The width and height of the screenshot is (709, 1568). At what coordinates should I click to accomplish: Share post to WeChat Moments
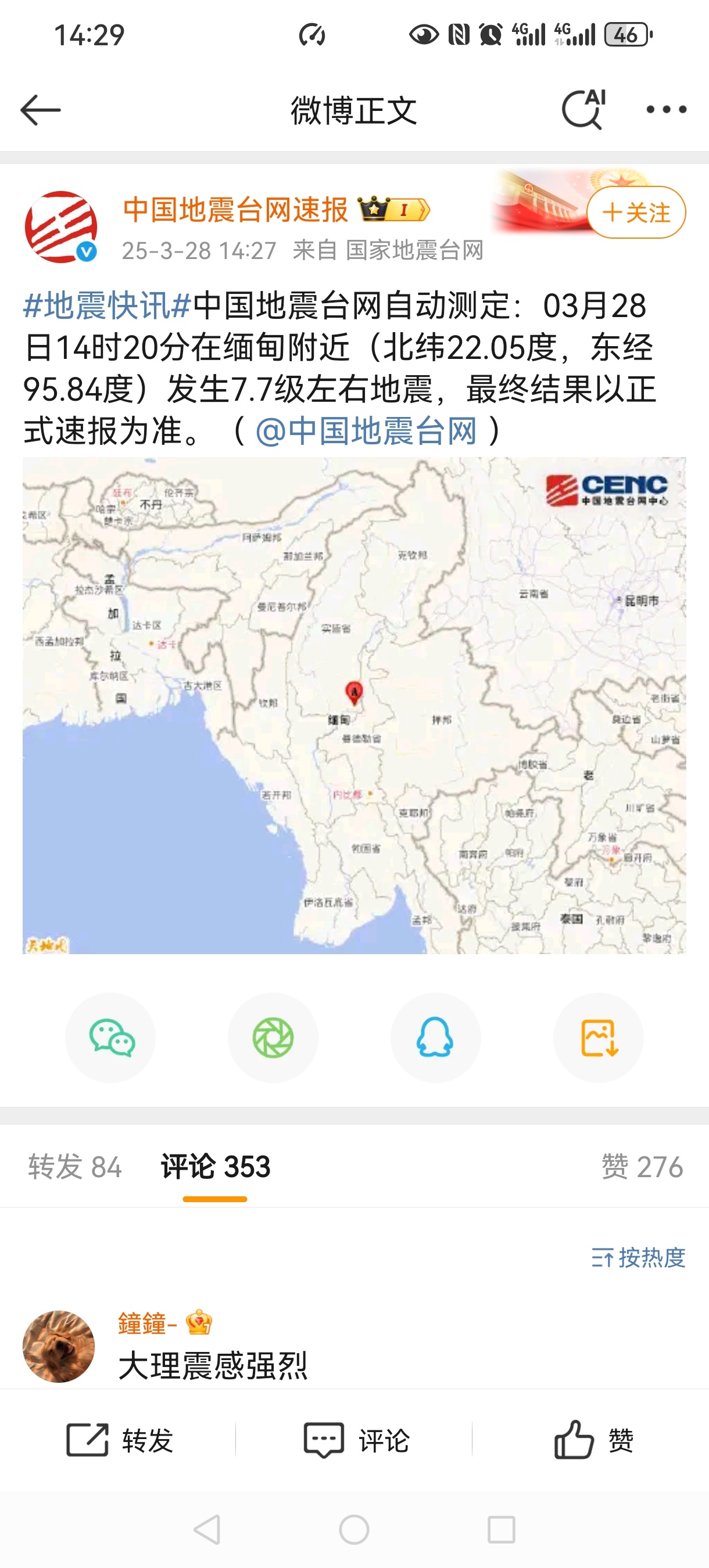coord(274,1038)
